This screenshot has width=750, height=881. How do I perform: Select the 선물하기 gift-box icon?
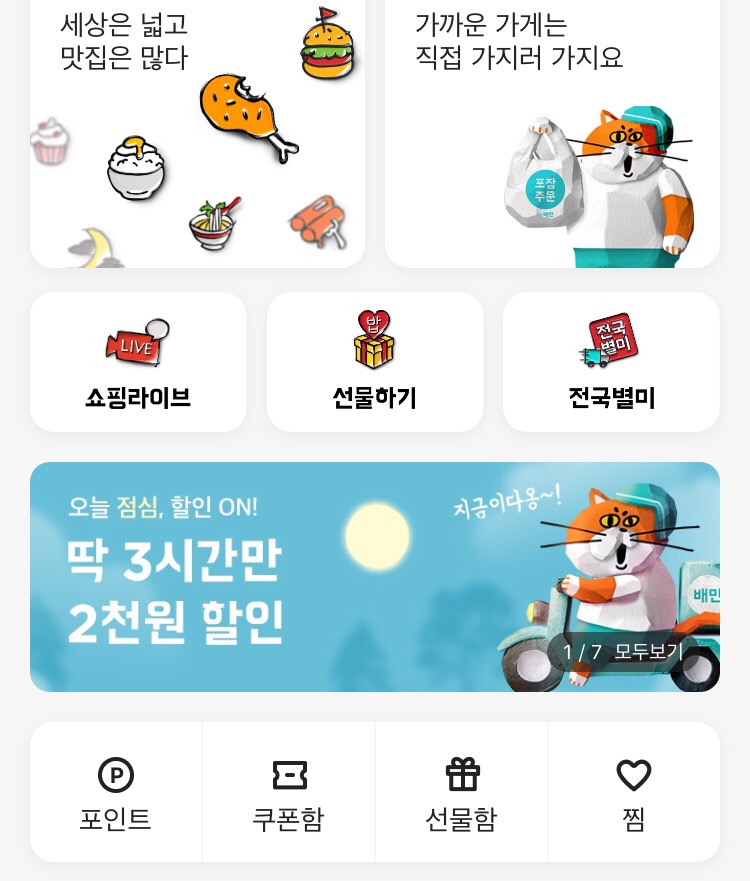(374, 362)
